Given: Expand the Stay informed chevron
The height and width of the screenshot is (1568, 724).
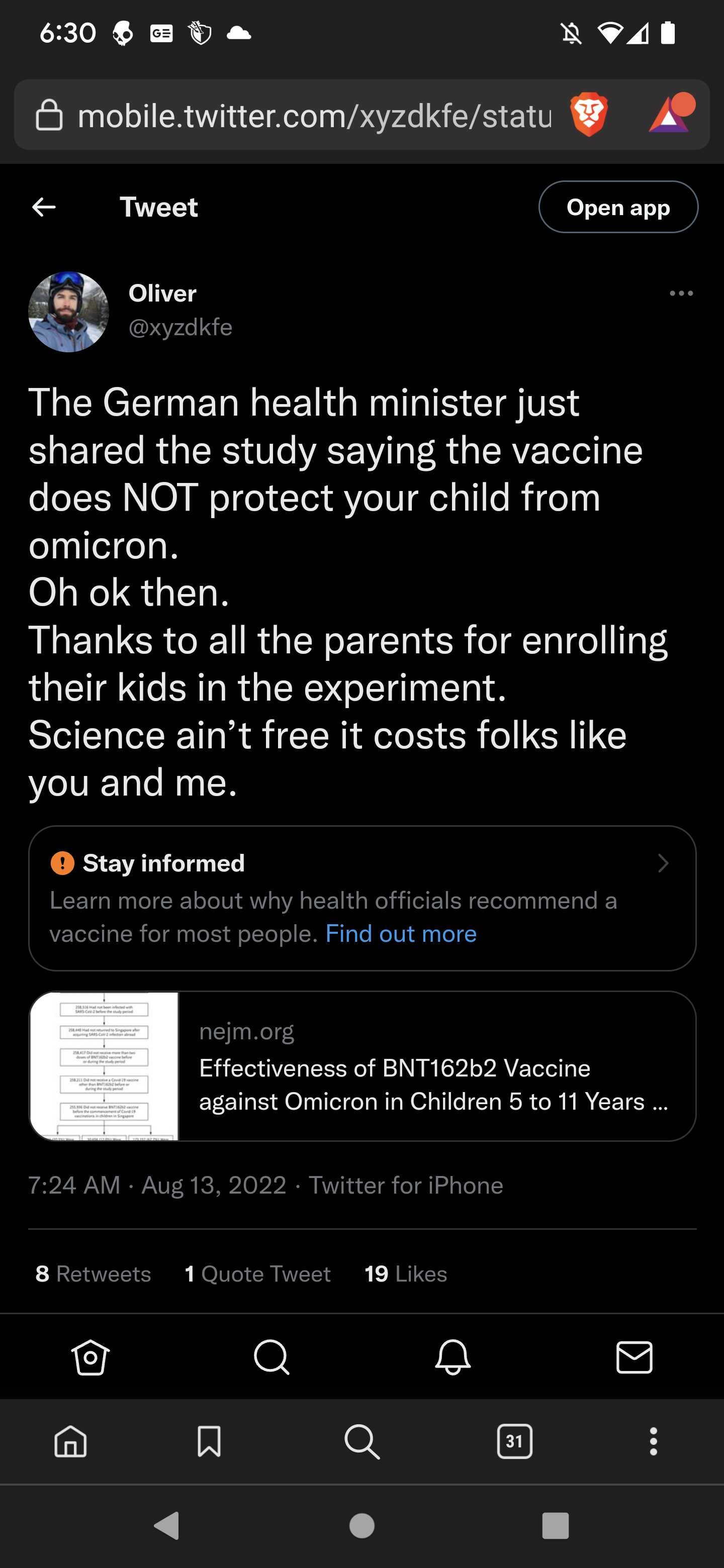Looking at the screenshot, I should point(663,863).
